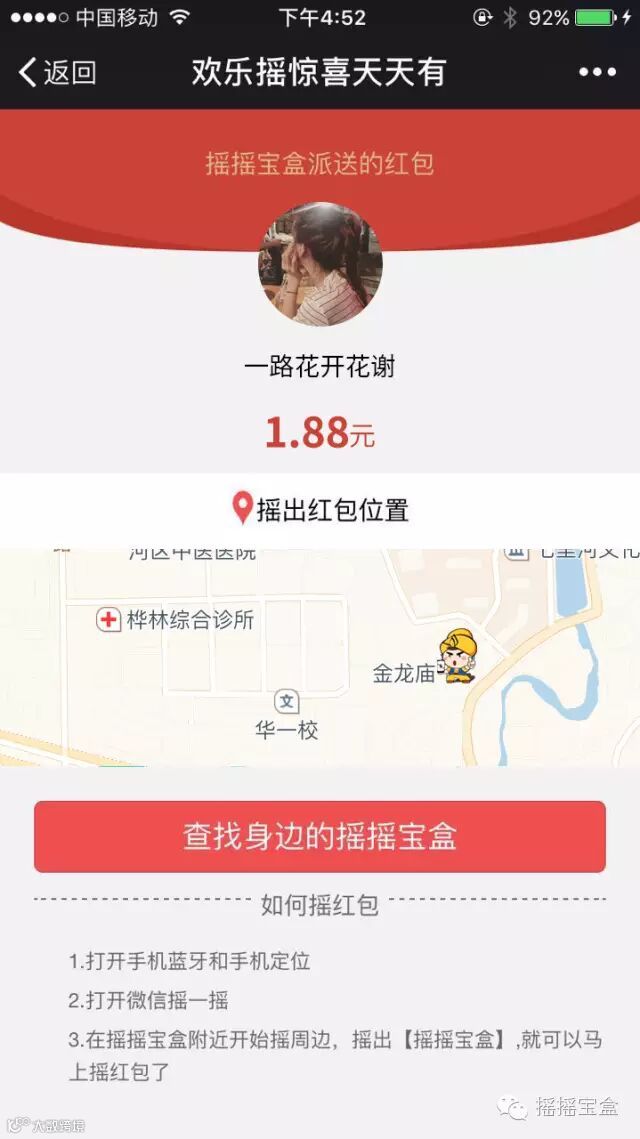Open the three-dot overflow menu
The width and height of the screenshot is (640, 1139).
(x=597, y=72)
